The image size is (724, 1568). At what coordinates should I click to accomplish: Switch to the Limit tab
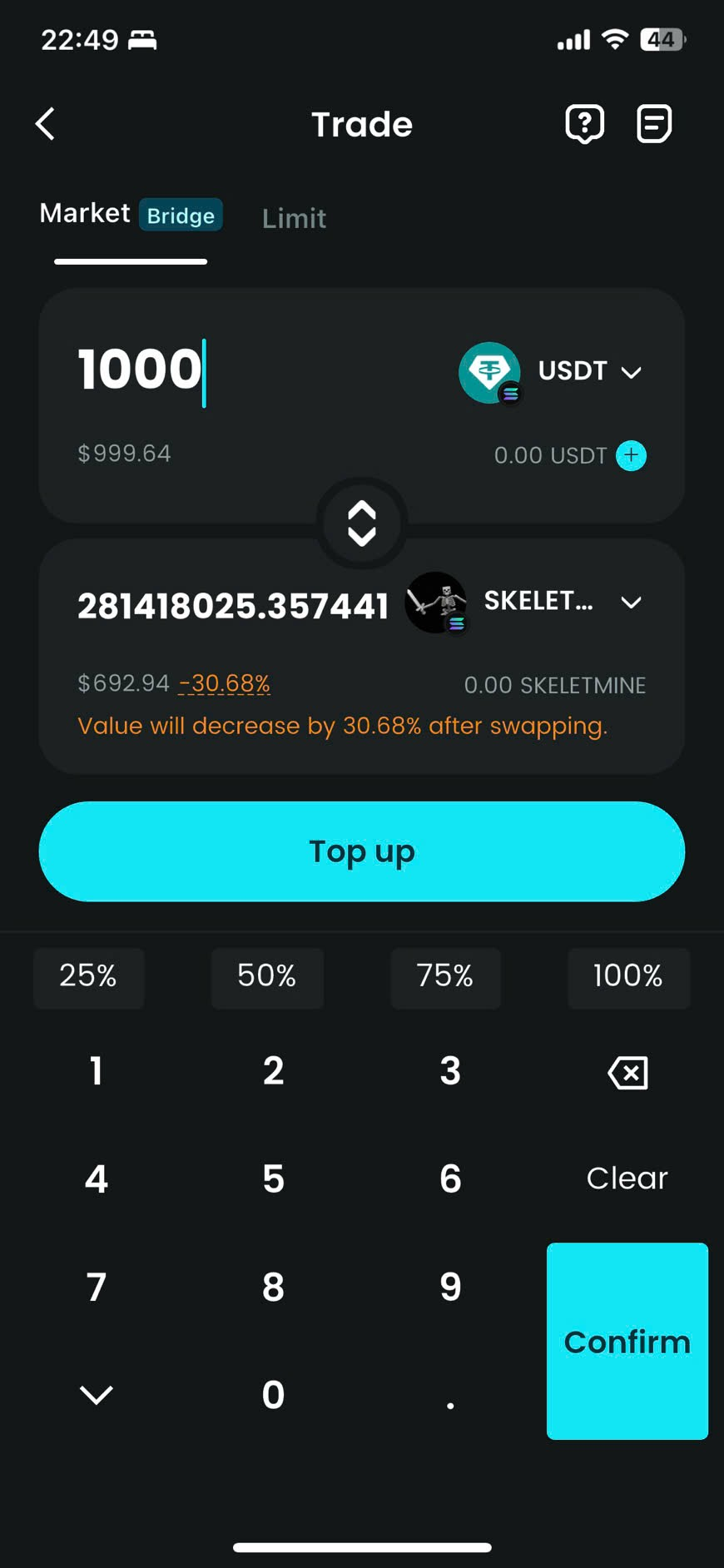point(293,218)
